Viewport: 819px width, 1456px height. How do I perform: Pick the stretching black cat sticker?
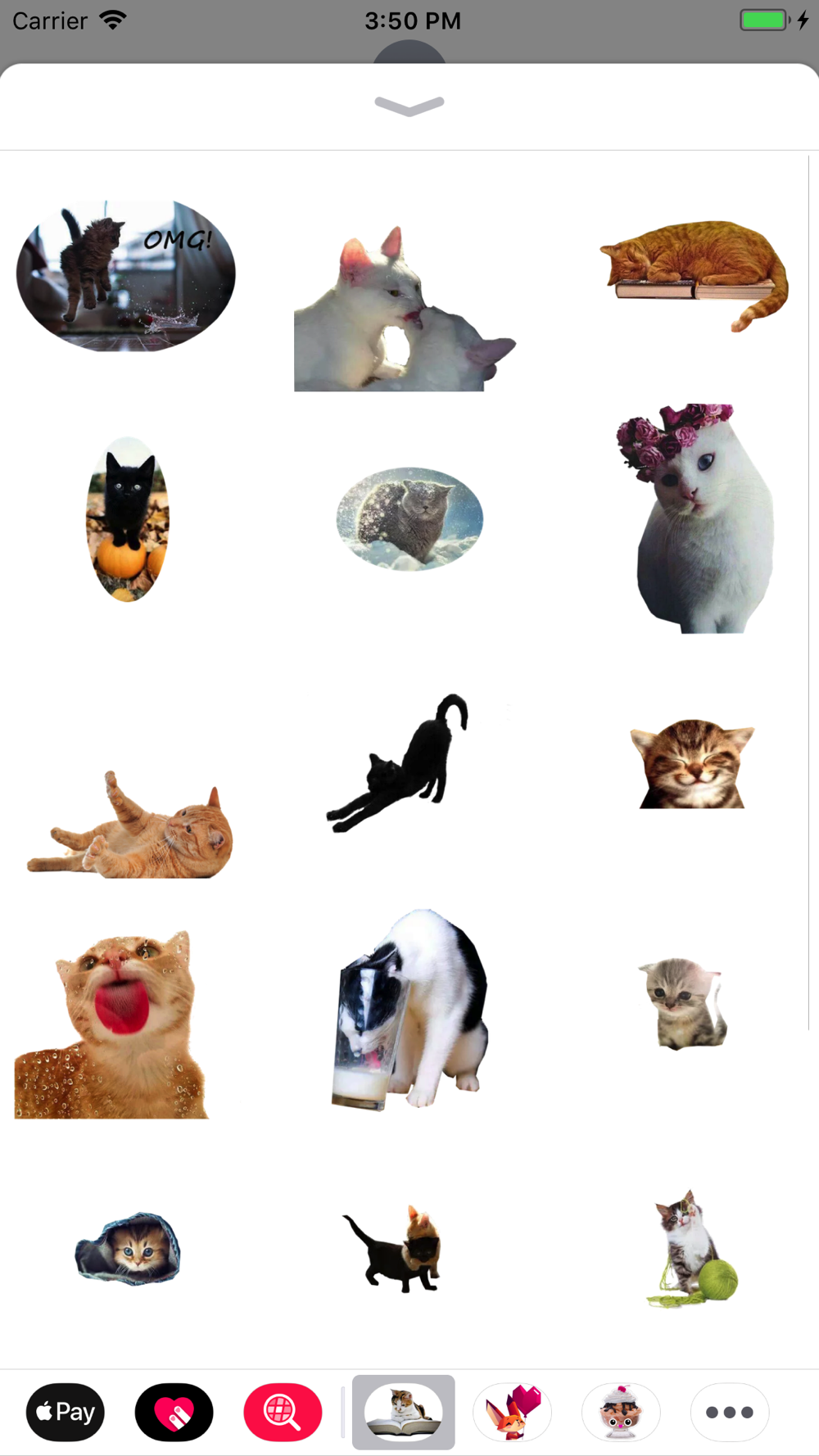(x=398, y=762)
